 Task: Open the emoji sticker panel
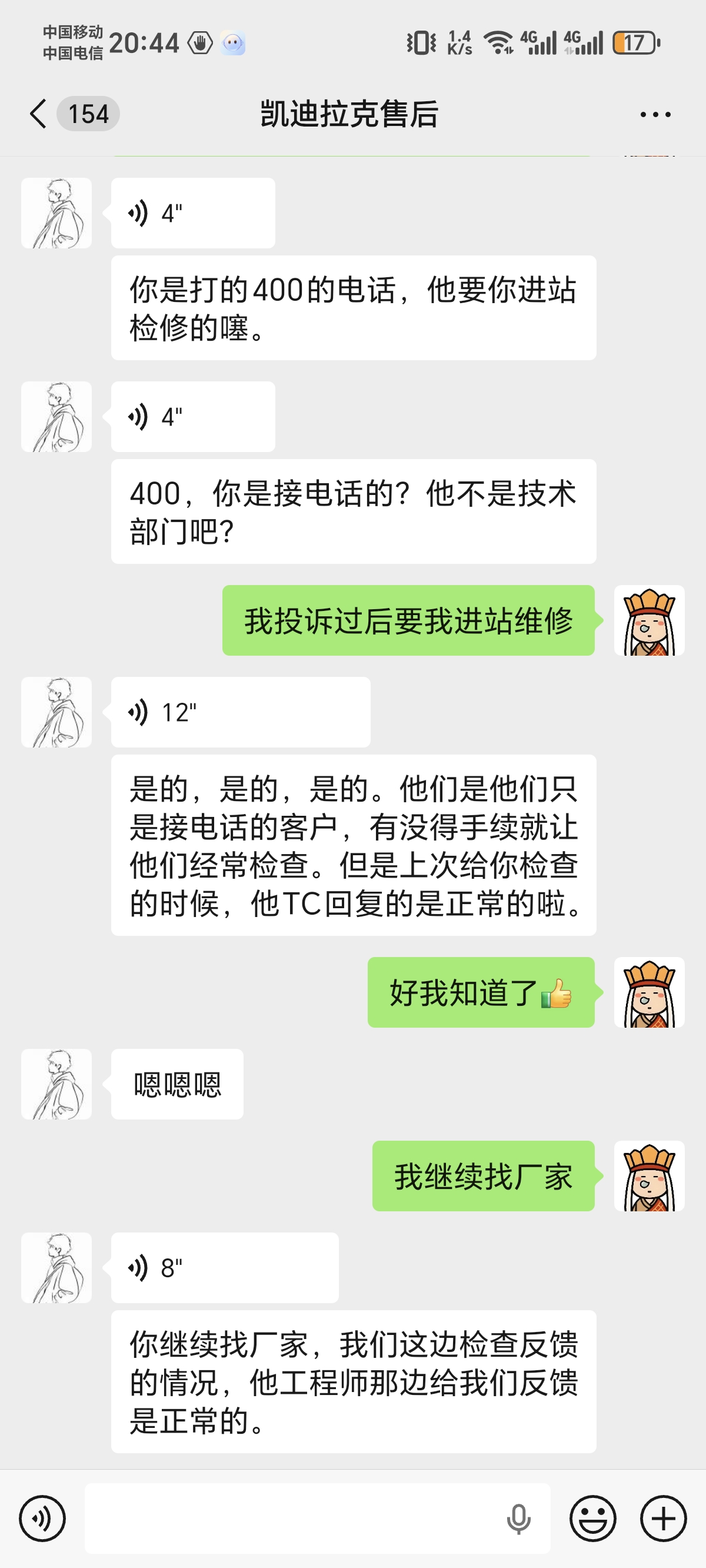pos(592,1518)
